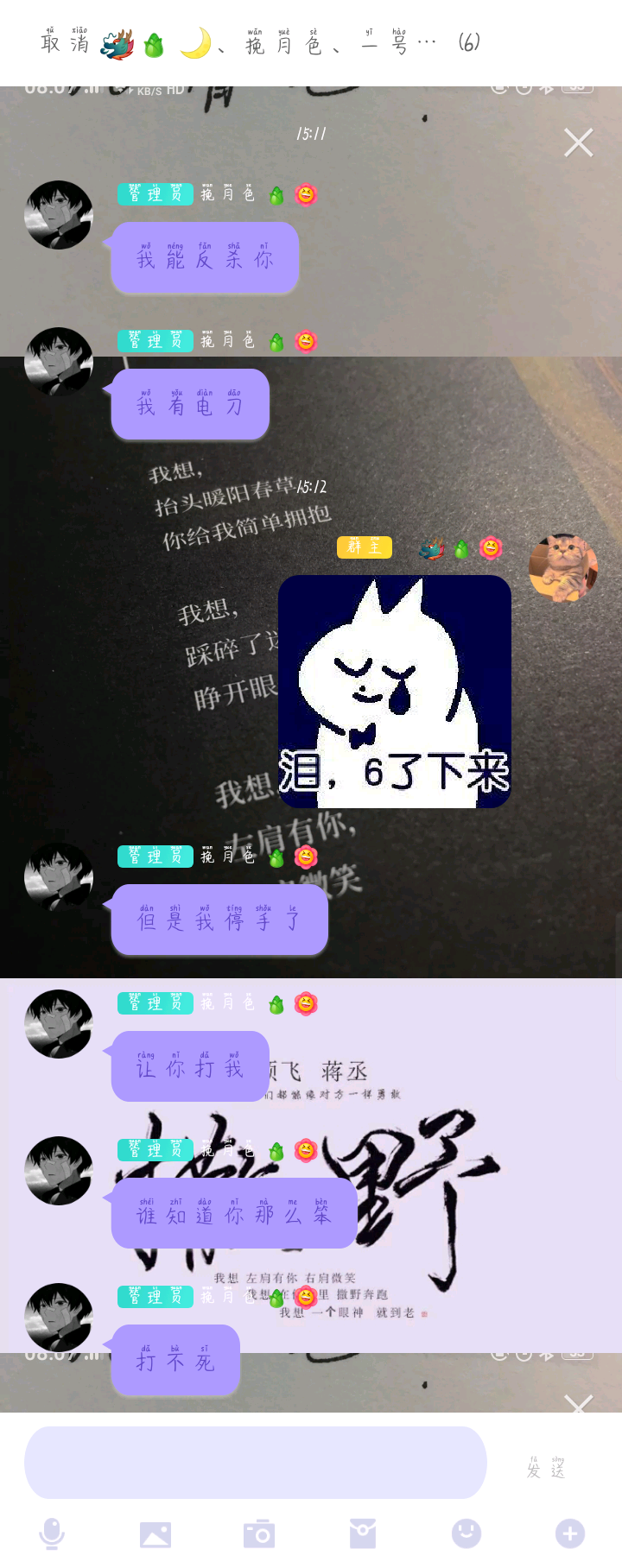Open the 群主 cat avatar profile
This screenshot has width=622, height=1568.
(563, 567)
